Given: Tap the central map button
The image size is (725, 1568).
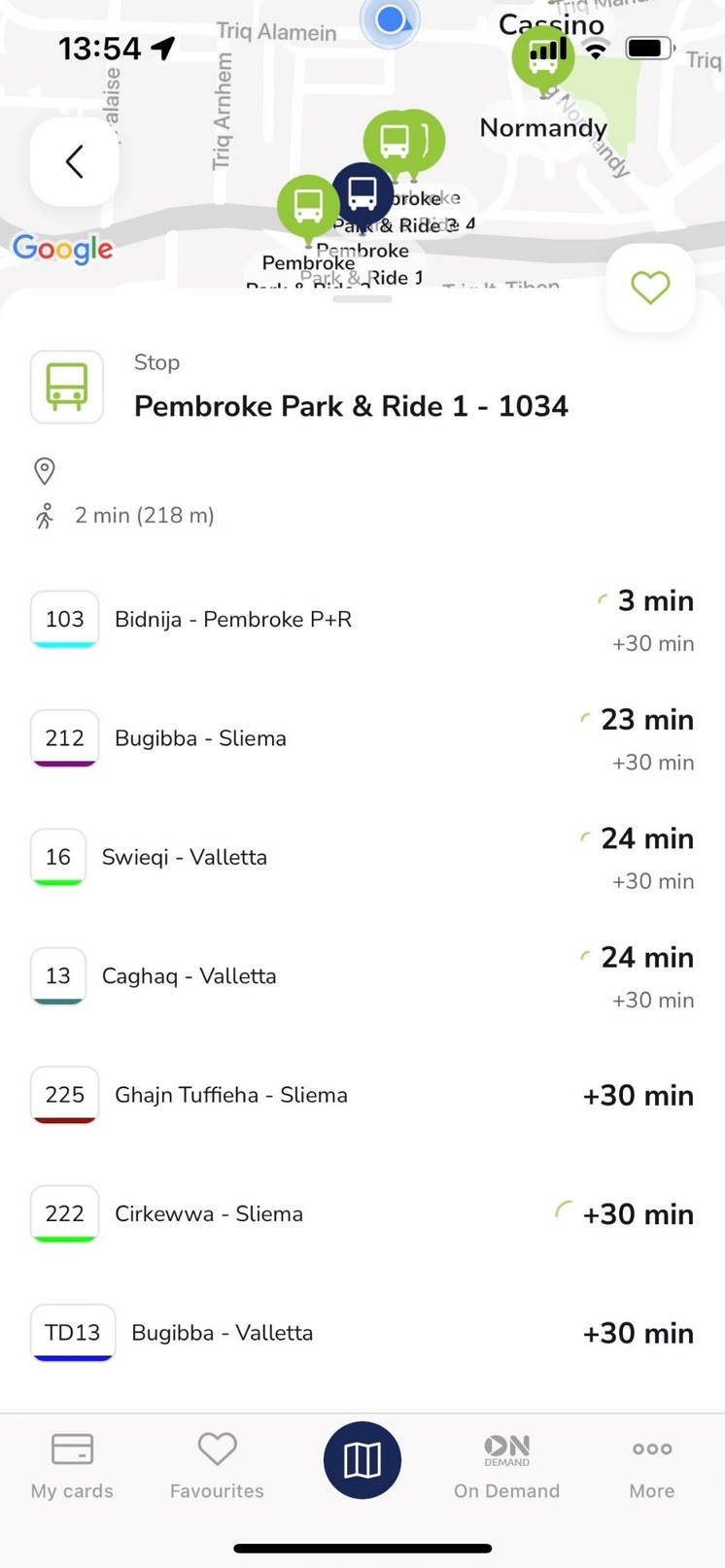Looking at the screenshot, I should pyautogui.click(x=362, y=1460).
